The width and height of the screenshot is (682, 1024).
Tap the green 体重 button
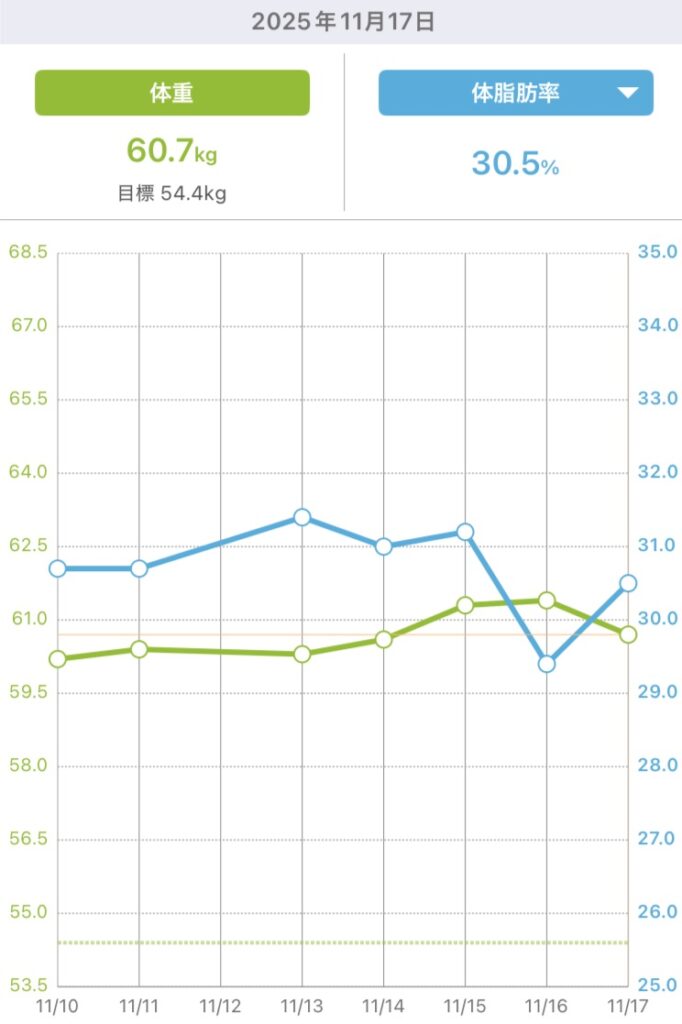click(x=172, y=93)
